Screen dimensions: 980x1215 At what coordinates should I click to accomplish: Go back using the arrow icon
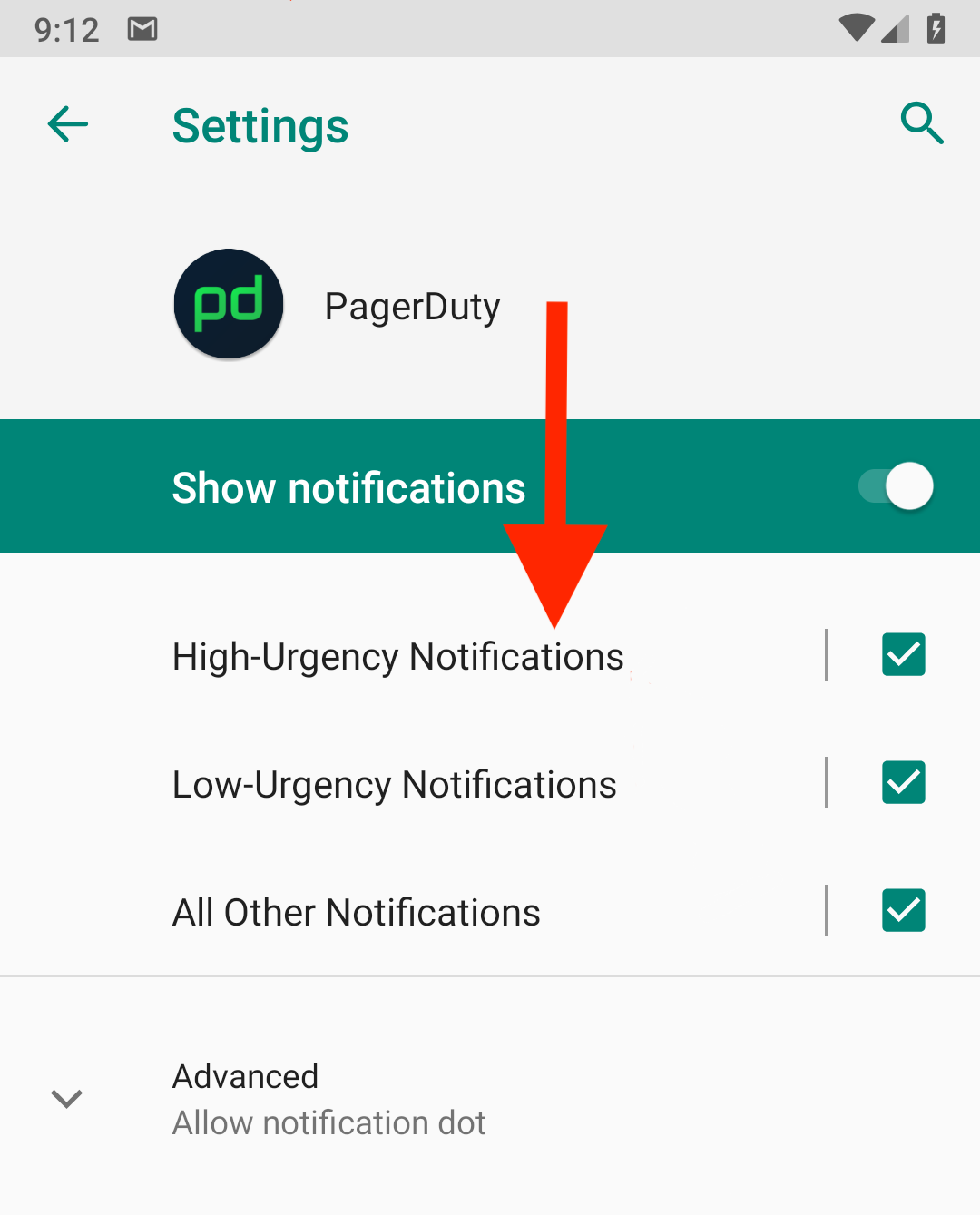tap(68, 124)
